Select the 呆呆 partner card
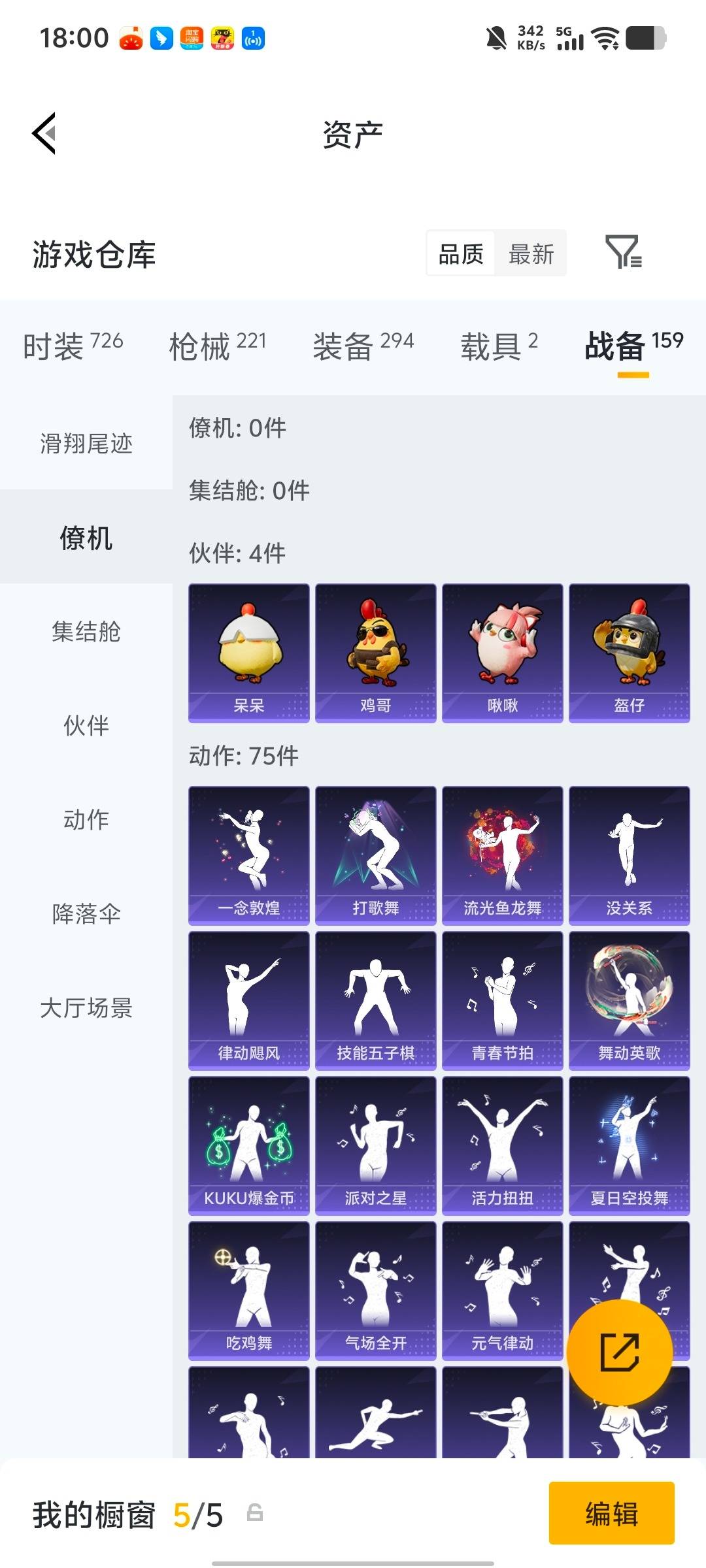This screenshot has height=1568, width=706. point(248,652)
